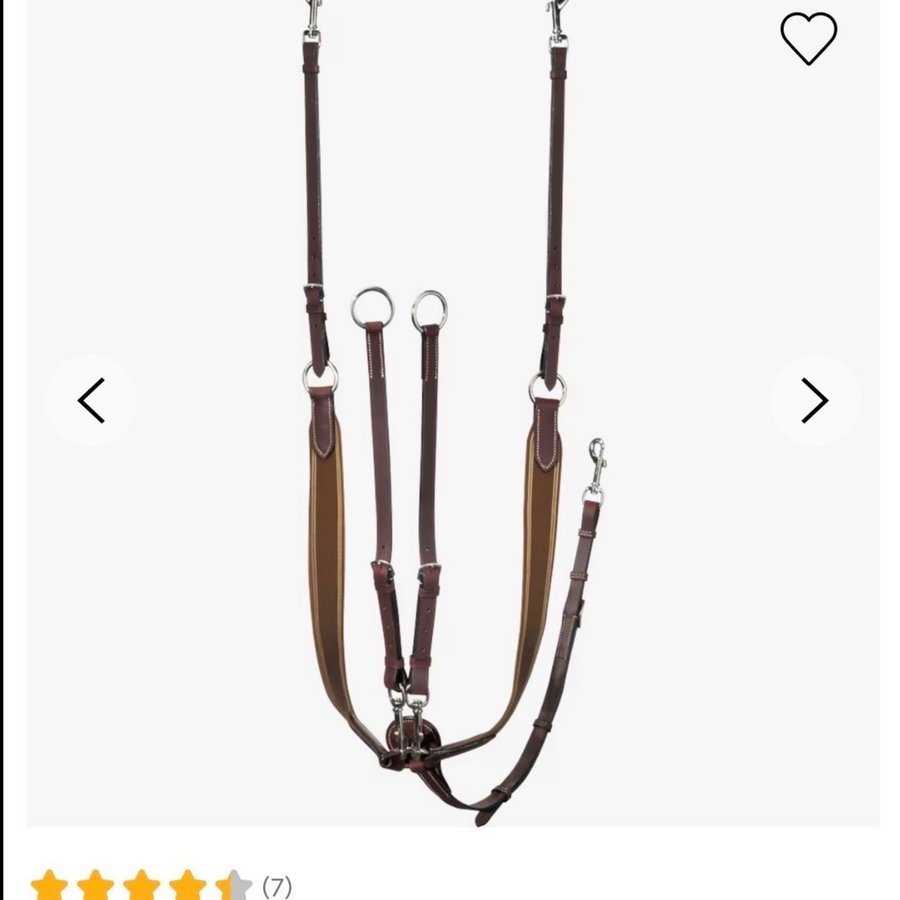This screenshot has width=900, height=900.
Task: Go to the next product image
Action: point(814,401)
